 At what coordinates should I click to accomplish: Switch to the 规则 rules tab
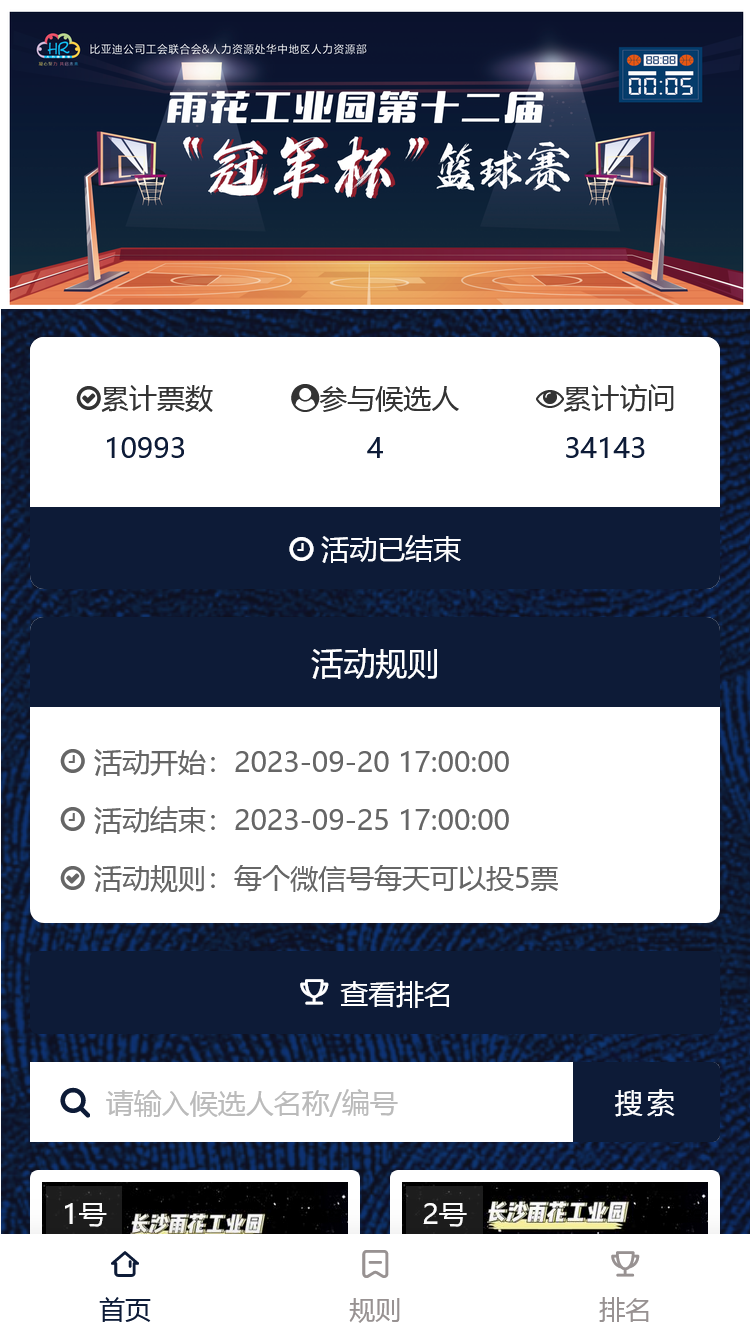(x=375, y=1286)
